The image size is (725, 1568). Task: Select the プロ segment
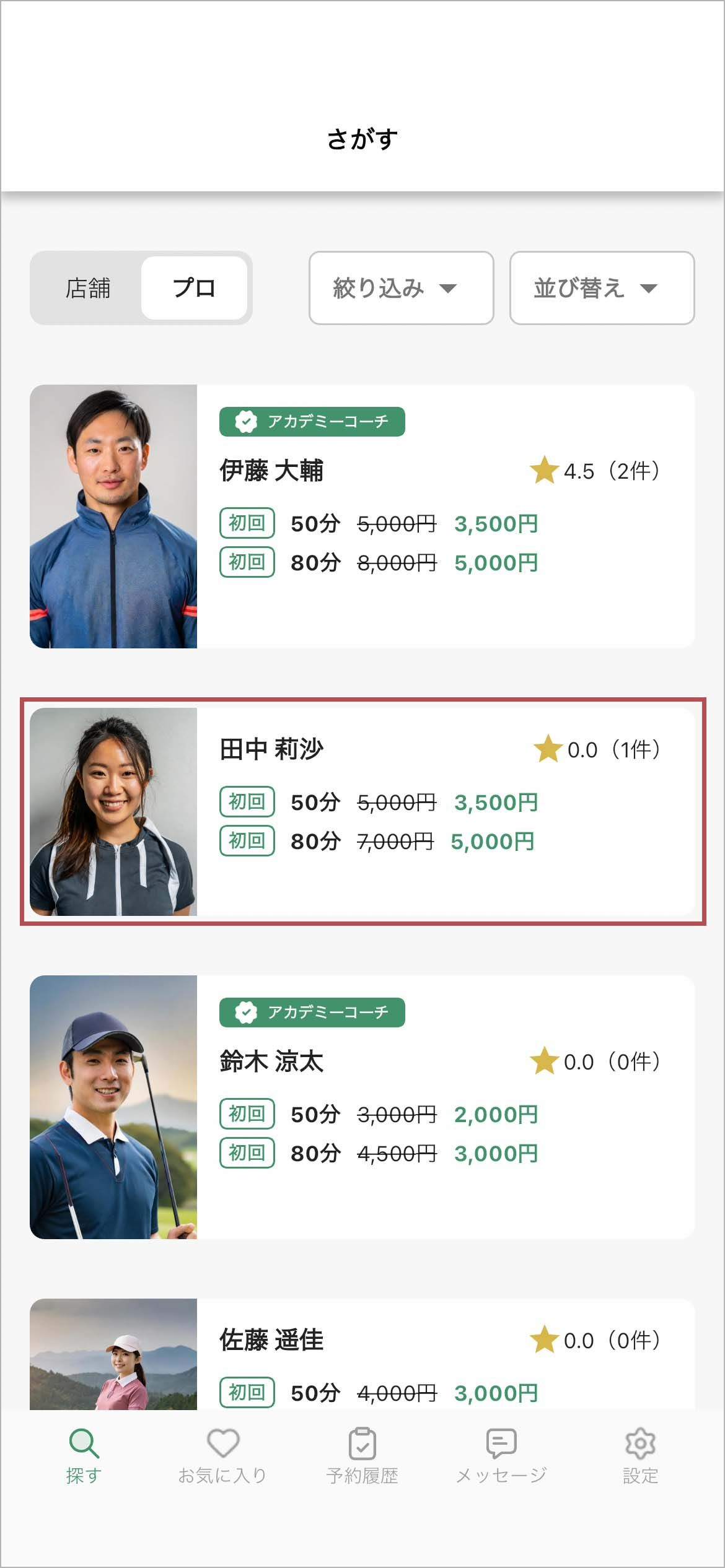coord(194,288)
